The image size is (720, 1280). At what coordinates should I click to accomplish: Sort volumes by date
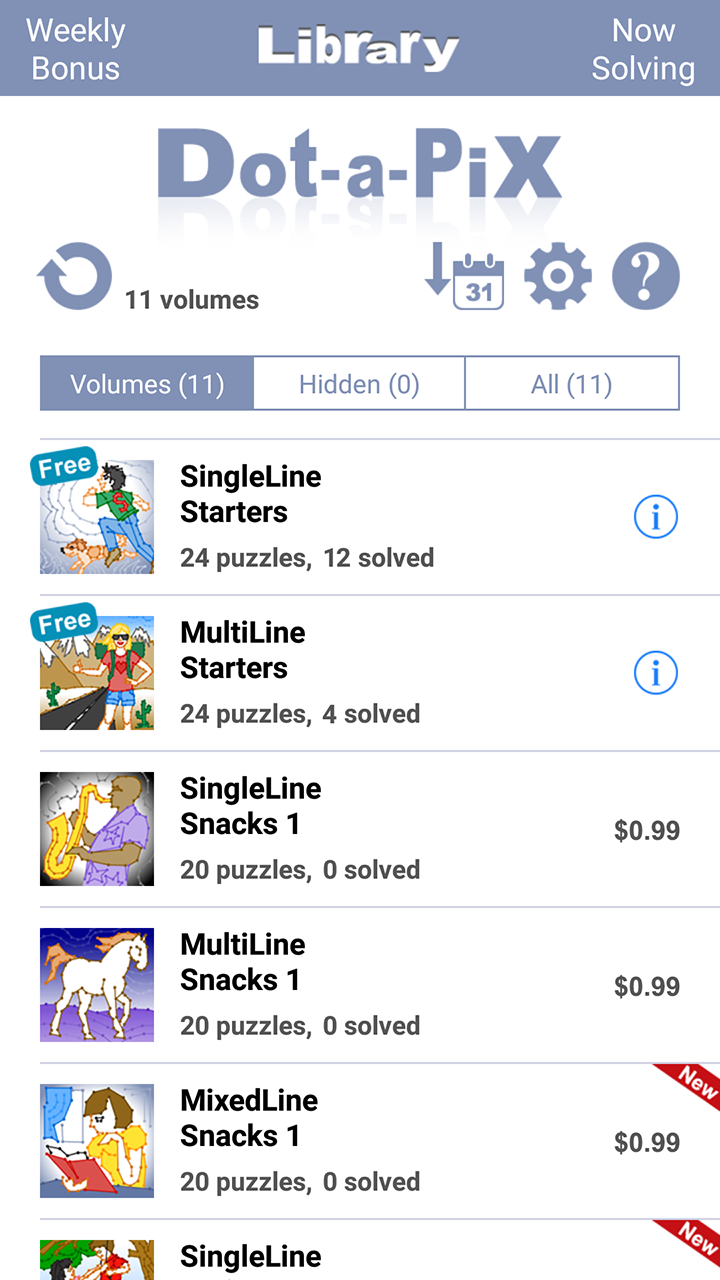[465, 277]
